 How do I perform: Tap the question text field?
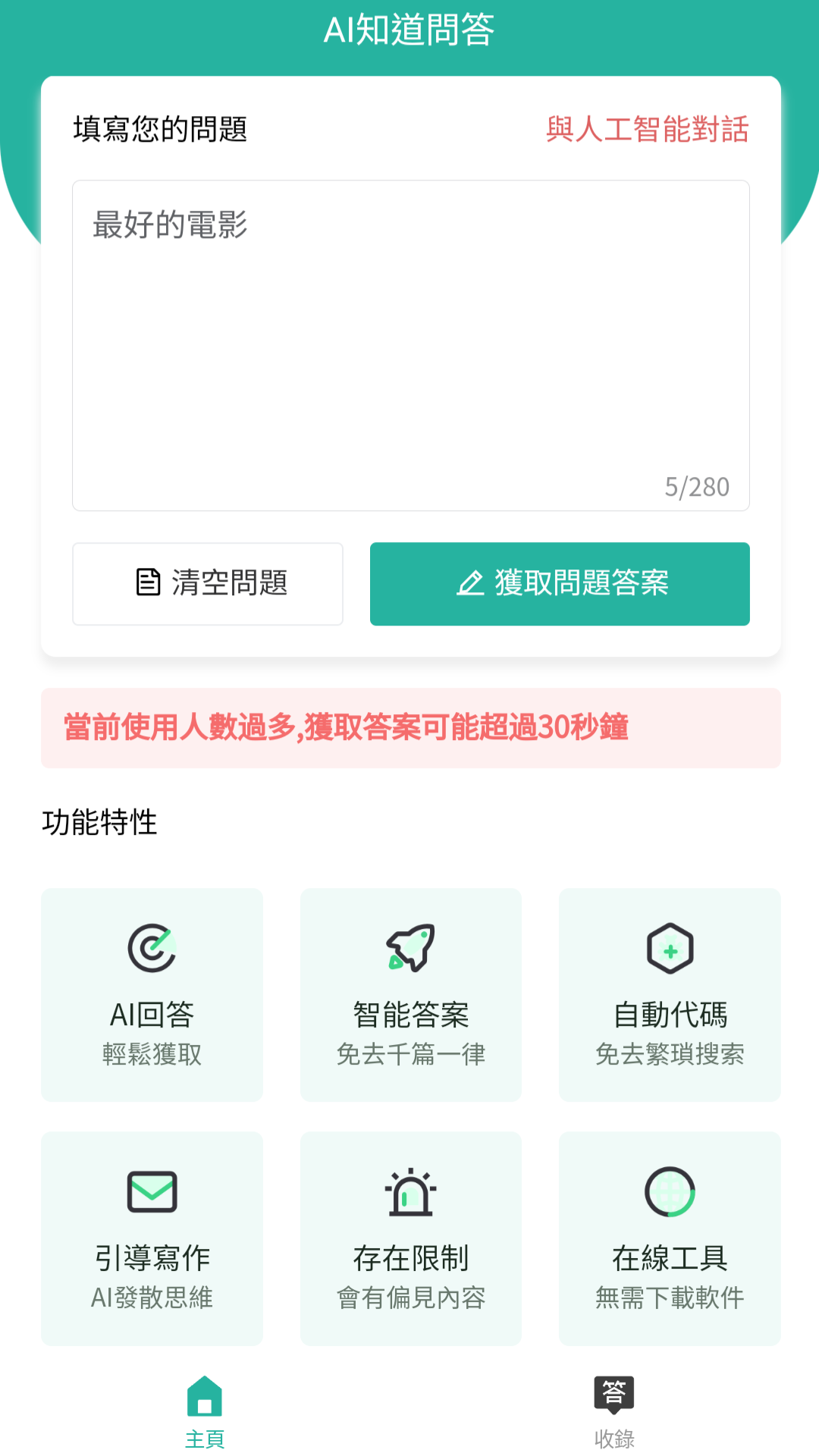tap(410, 345)
